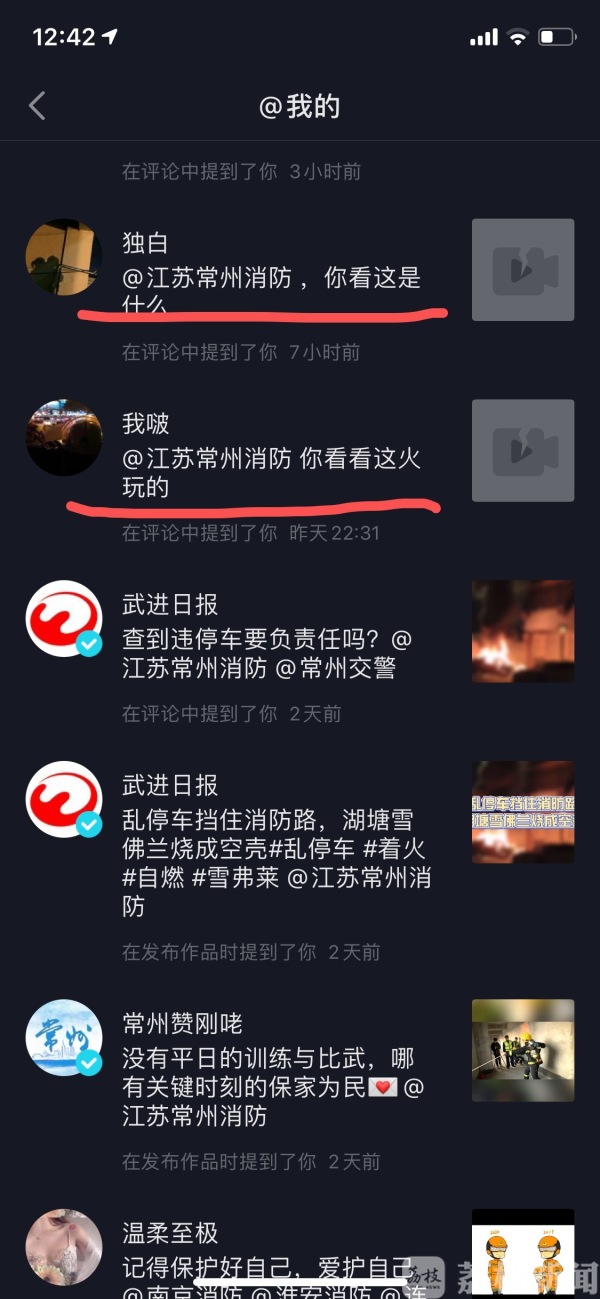
Task: Open 温柔至极's profile avatar
Action: (64, 1248)
